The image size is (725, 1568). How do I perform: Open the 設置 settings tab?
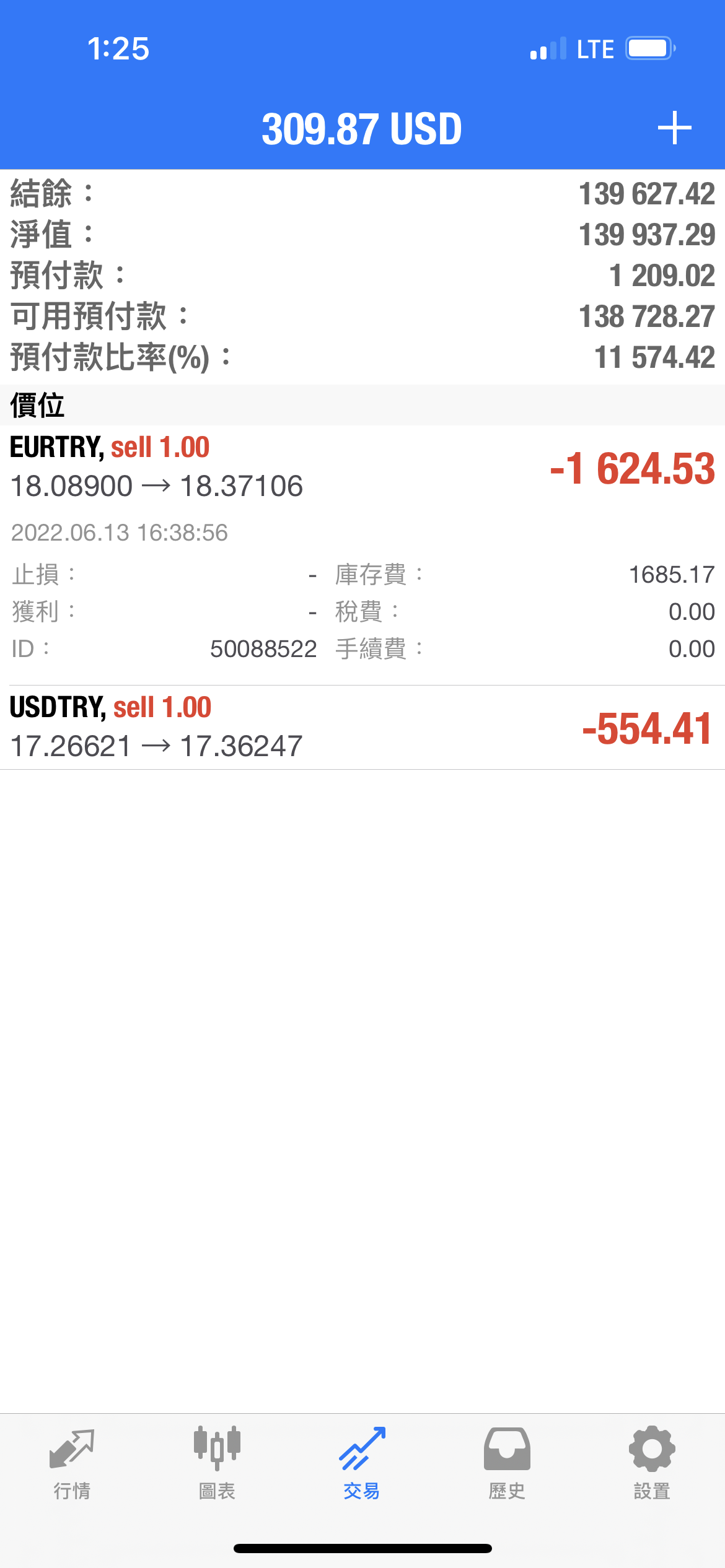click(x=652, y=1464)
